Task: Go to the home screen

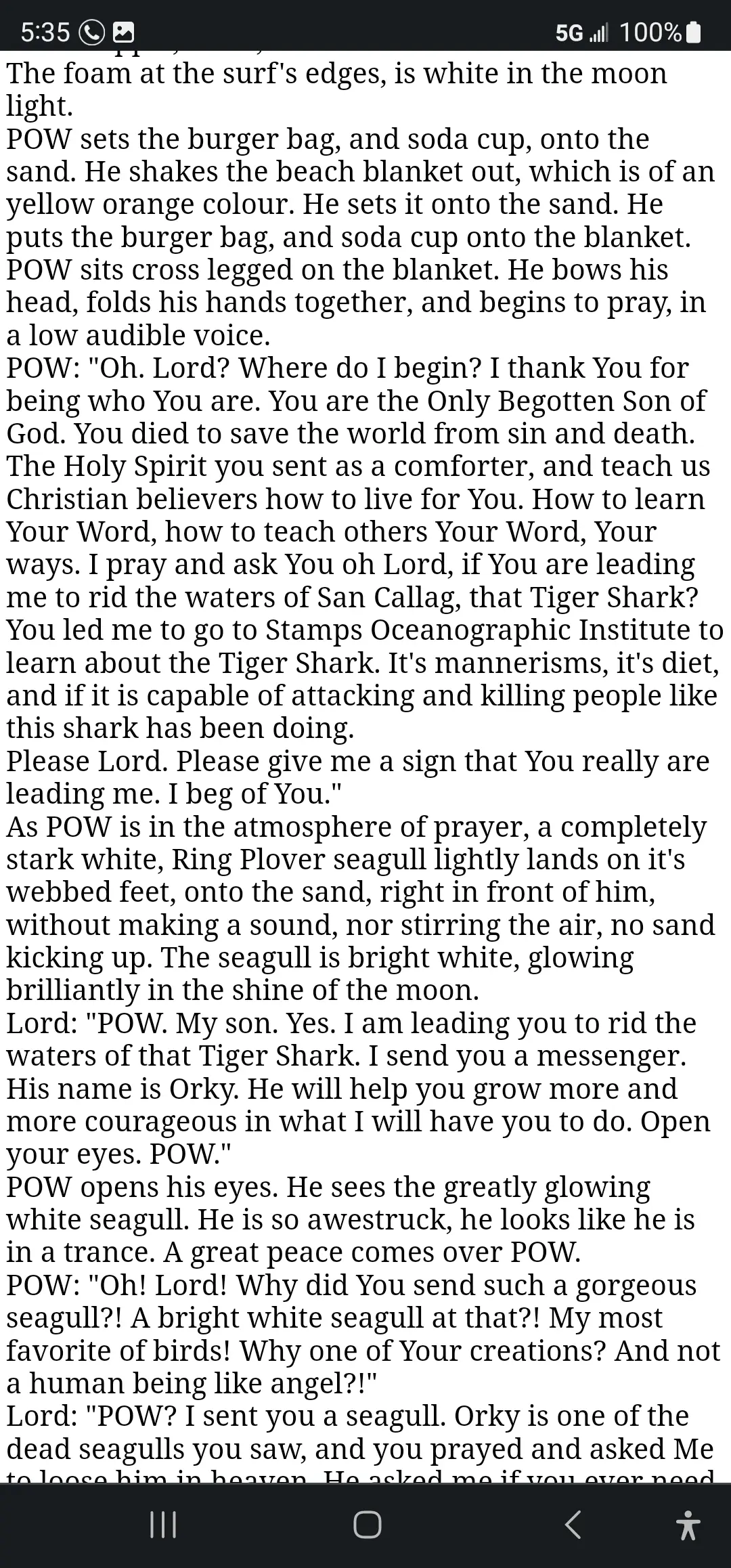Action: [x=368, y=1525]
